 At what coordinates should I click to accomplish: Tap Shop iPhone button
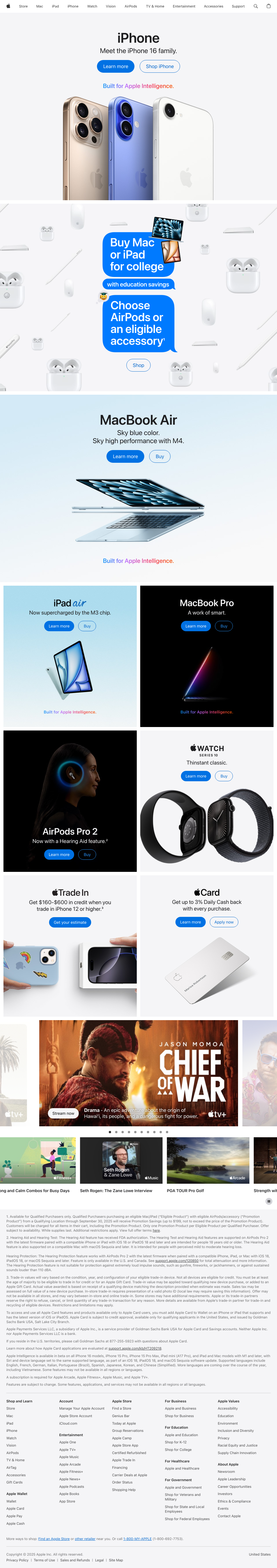click(x=160, y=66)
